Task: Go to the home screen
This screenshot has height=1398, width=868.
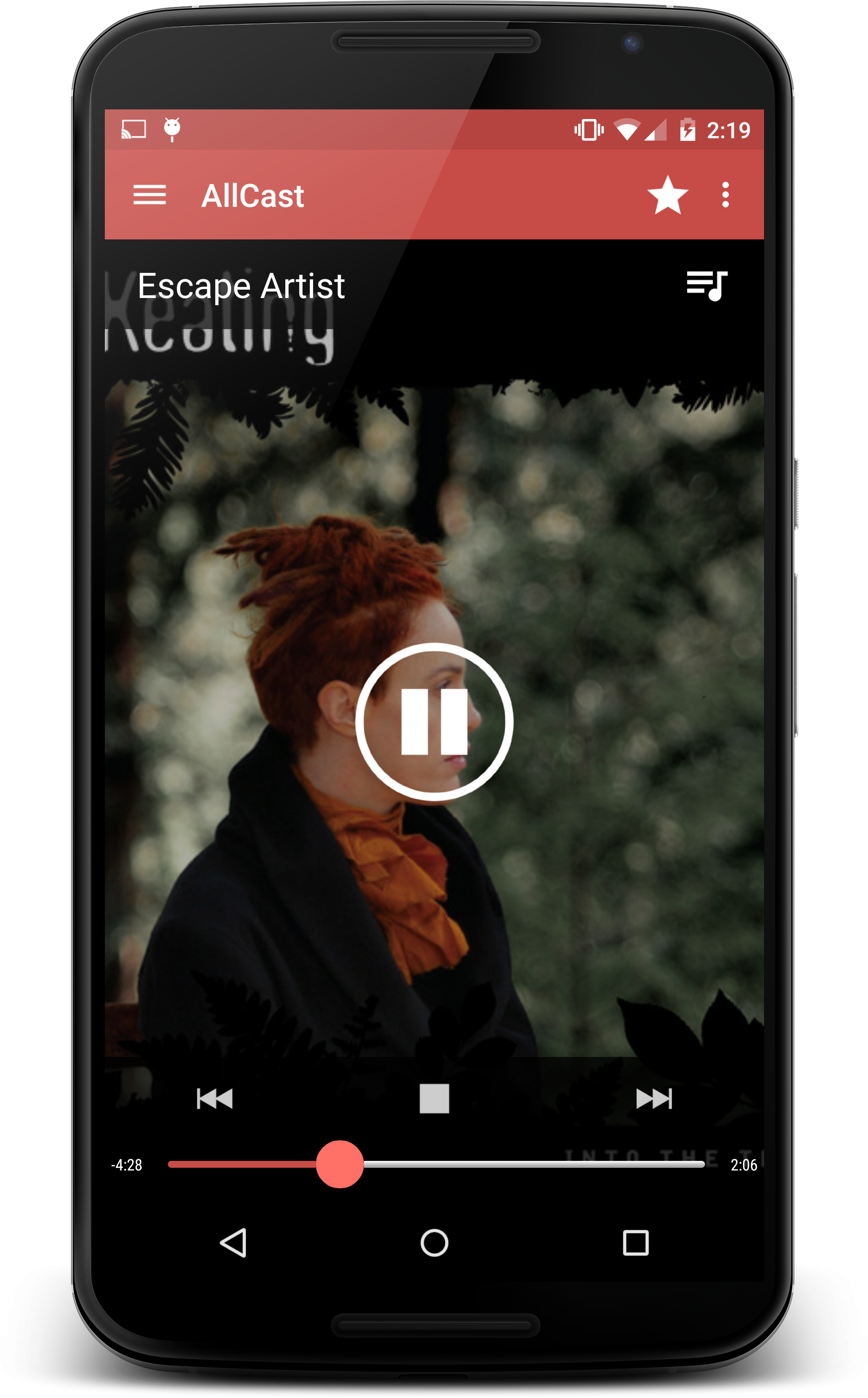Action: (434, 1243)
